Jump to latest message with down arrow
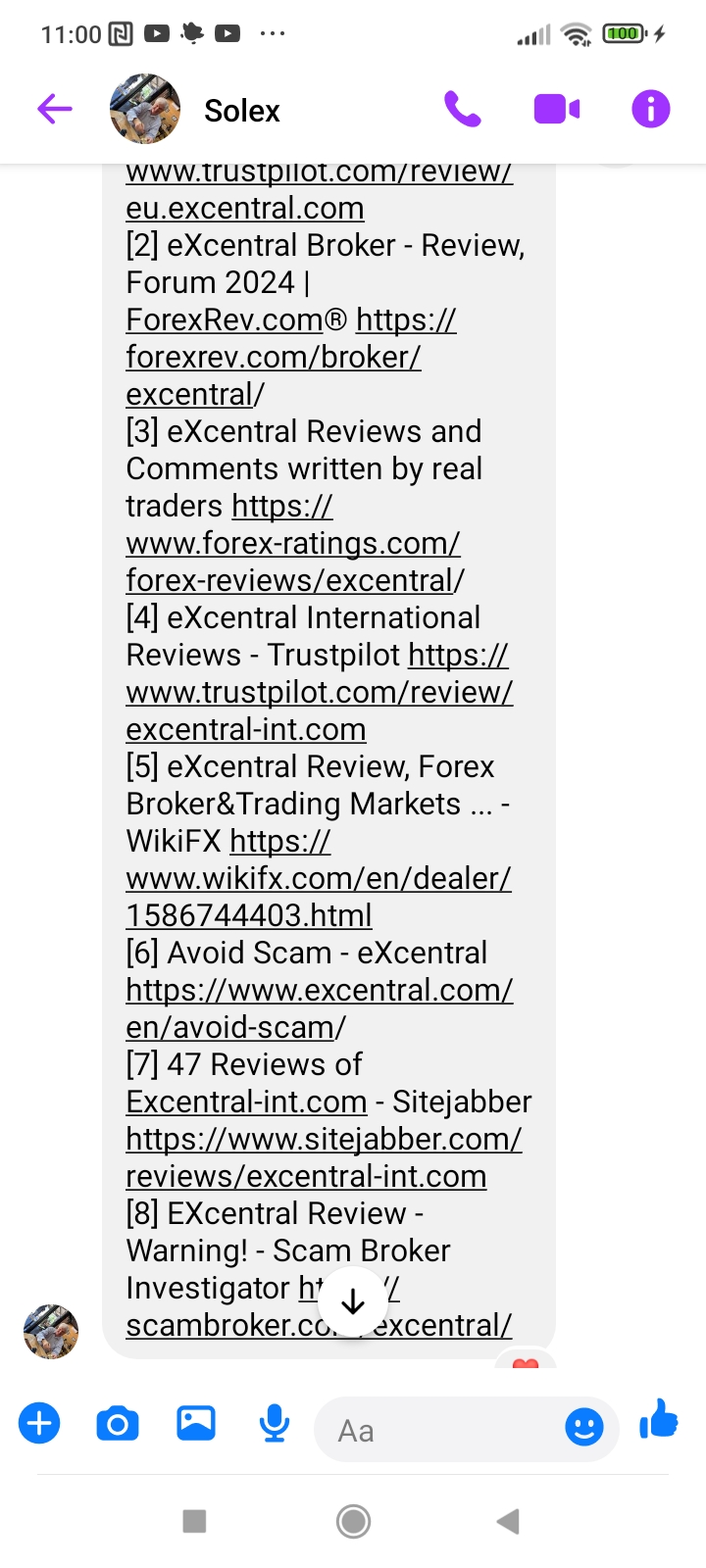The image size is (706, 1568). click(353, 1301)
